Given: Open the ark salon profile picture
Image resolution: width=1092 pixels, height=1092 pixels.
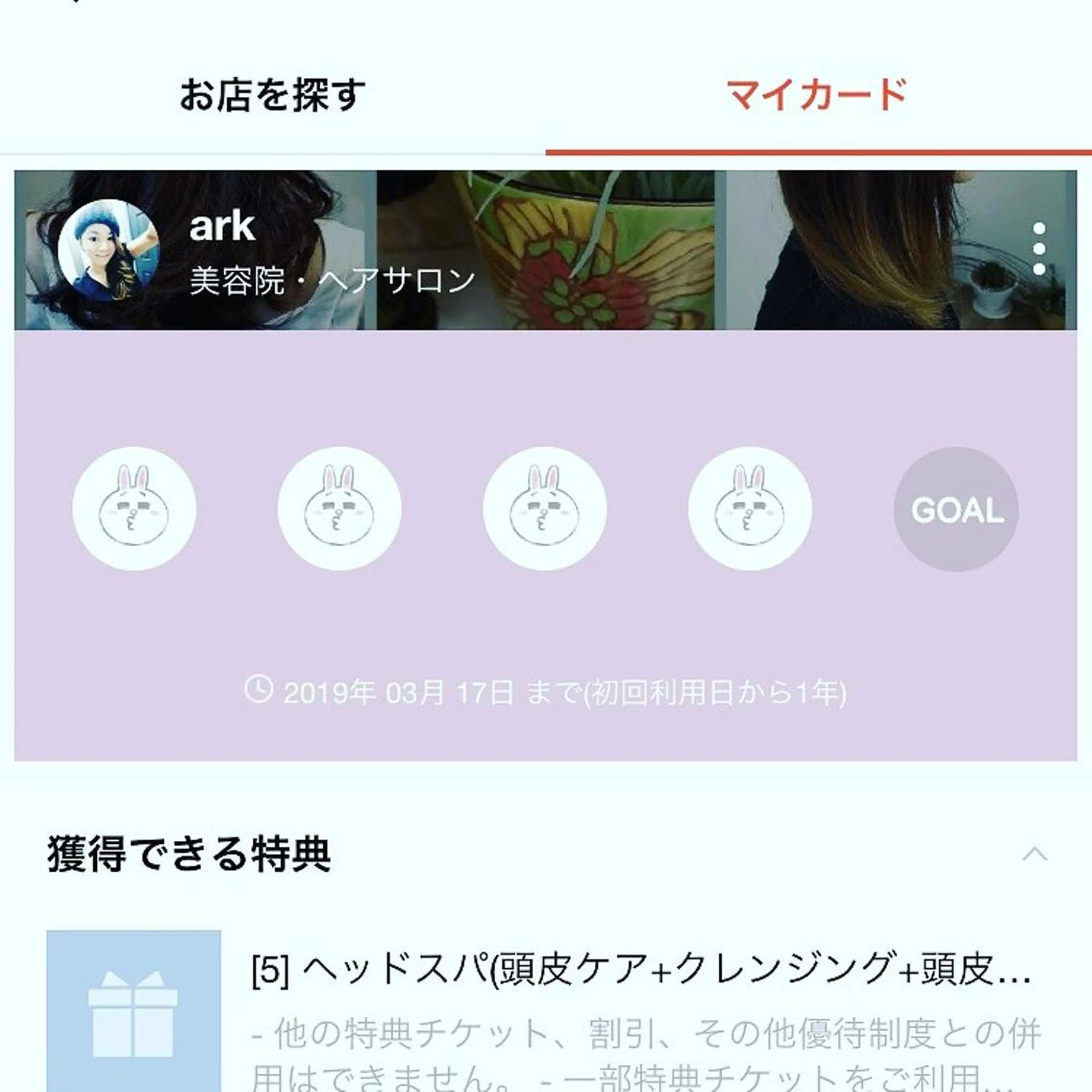Looking at the screenshot, I should tap(109, 250).
